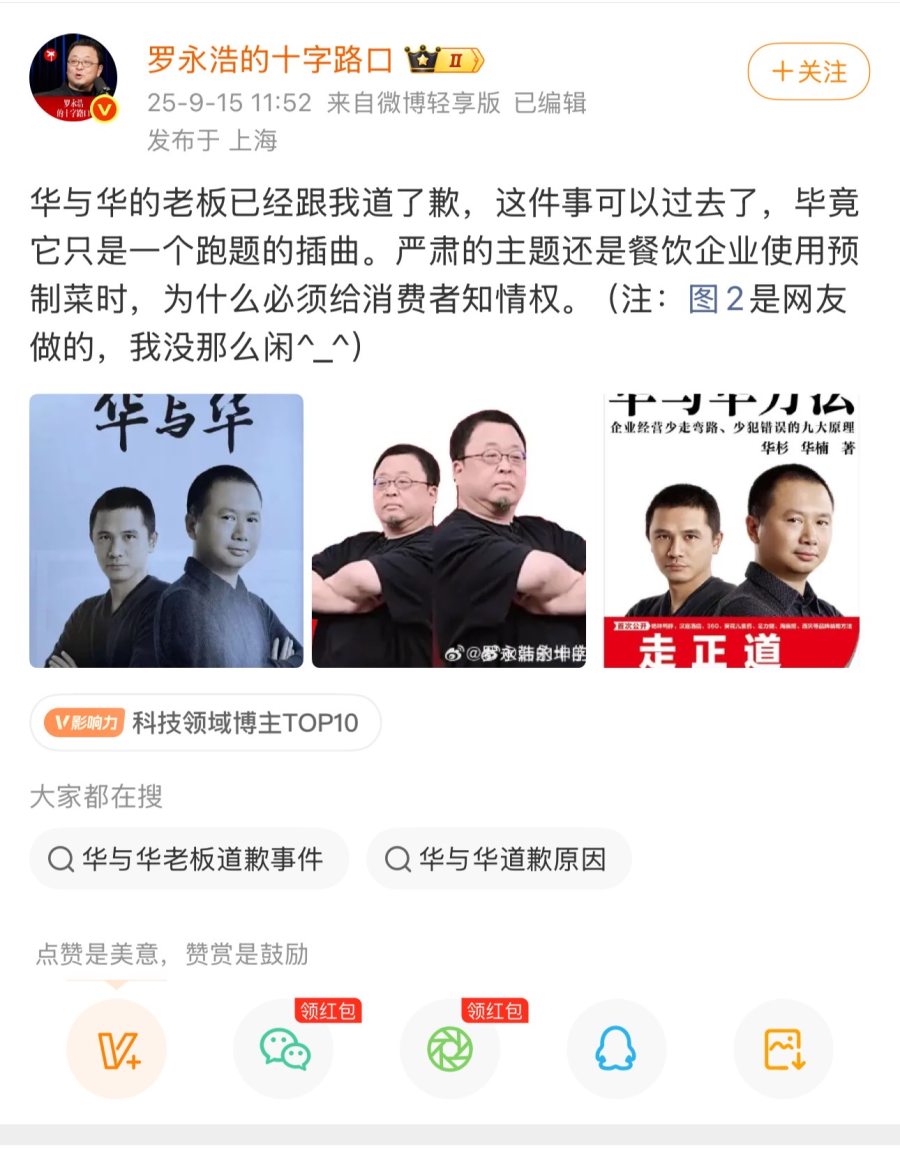Follow 罗永浩的十字路口 with the 关注 button
The width and height of the screenshot is (900, 1164).
(x=808, y=71)
